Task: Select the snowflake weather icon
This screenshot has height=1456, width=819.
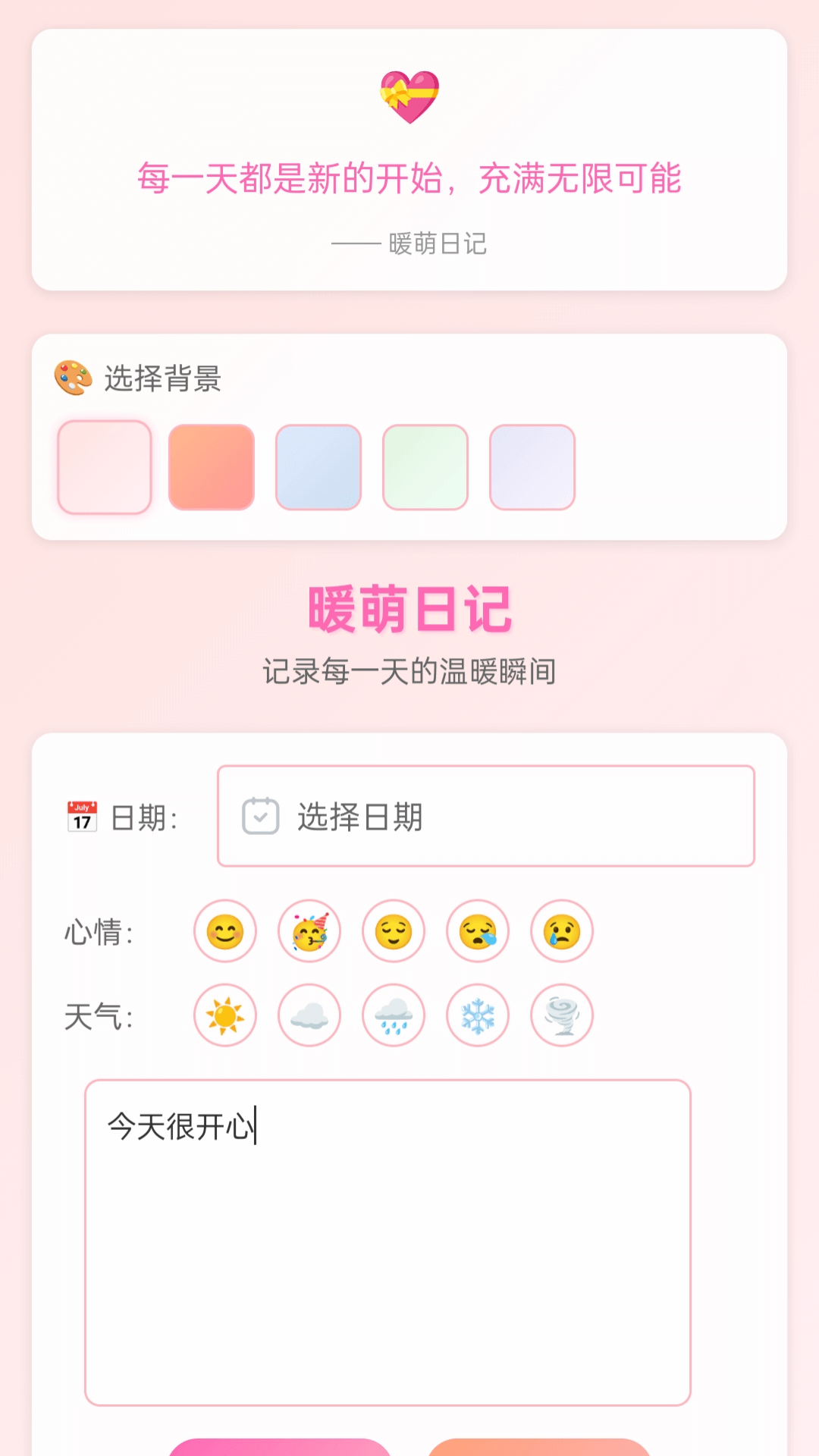Action: click(477, 1015)
